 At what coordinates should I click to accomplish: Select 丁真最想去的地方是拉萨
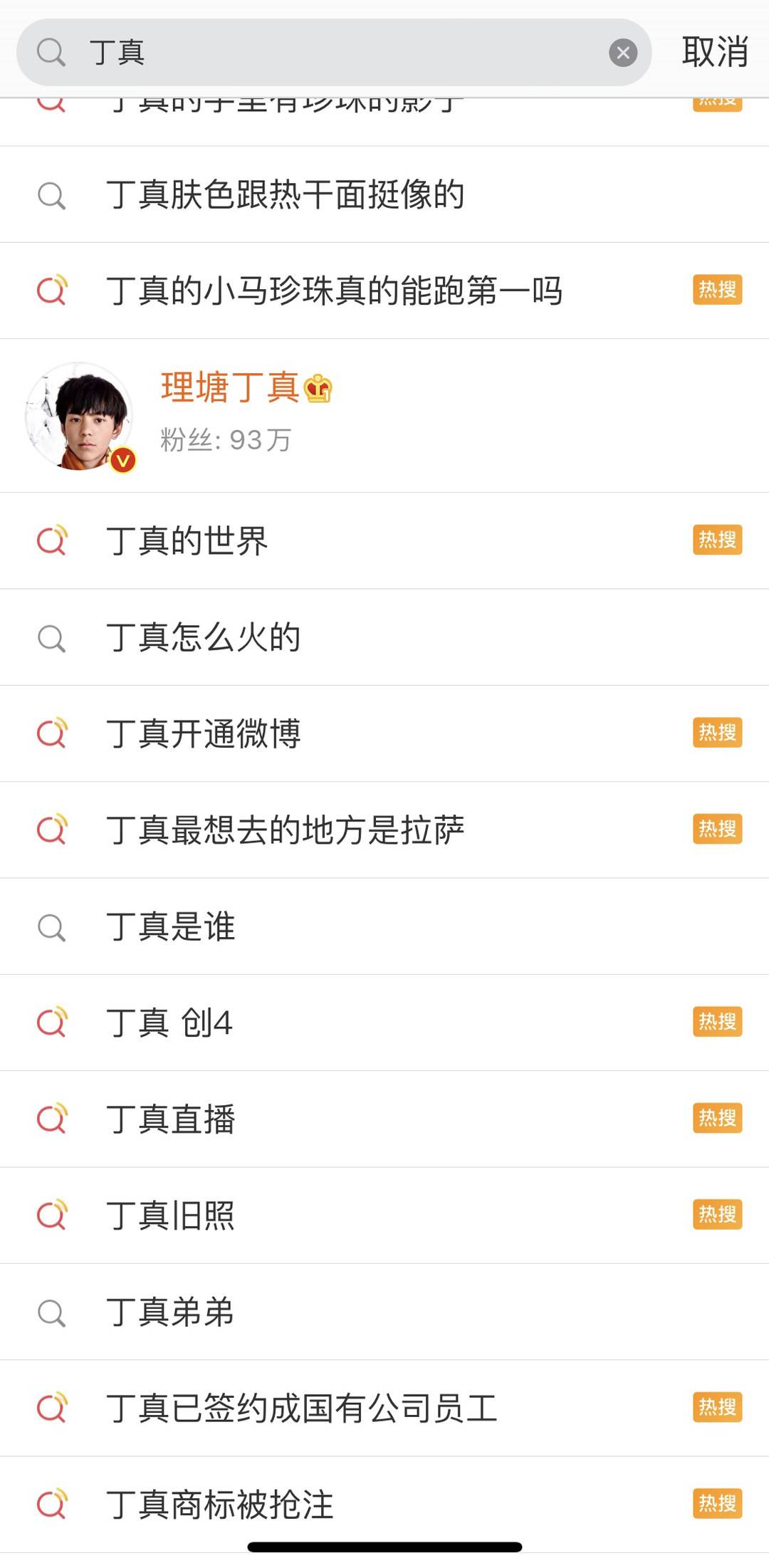point(285,830)
